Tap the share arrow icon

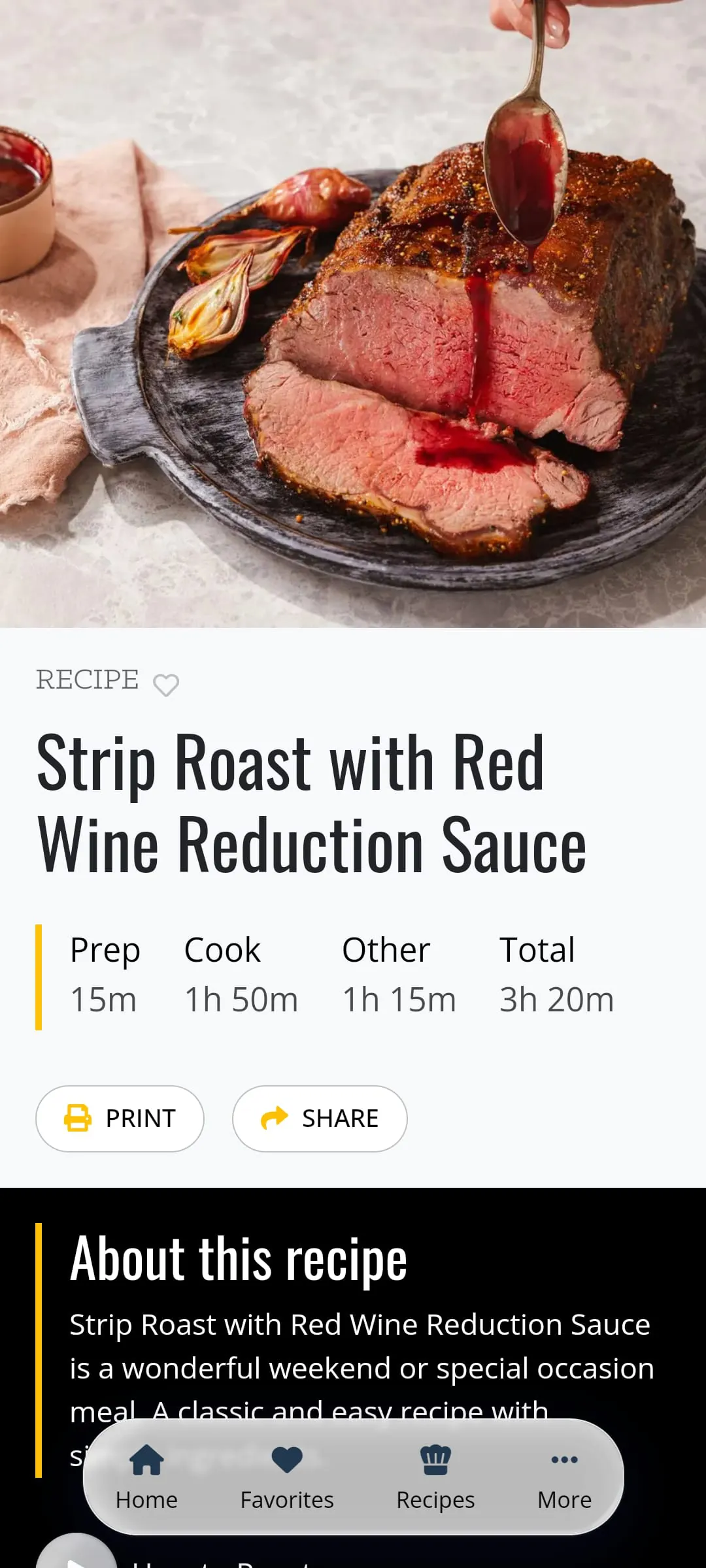coord(275,1118)
